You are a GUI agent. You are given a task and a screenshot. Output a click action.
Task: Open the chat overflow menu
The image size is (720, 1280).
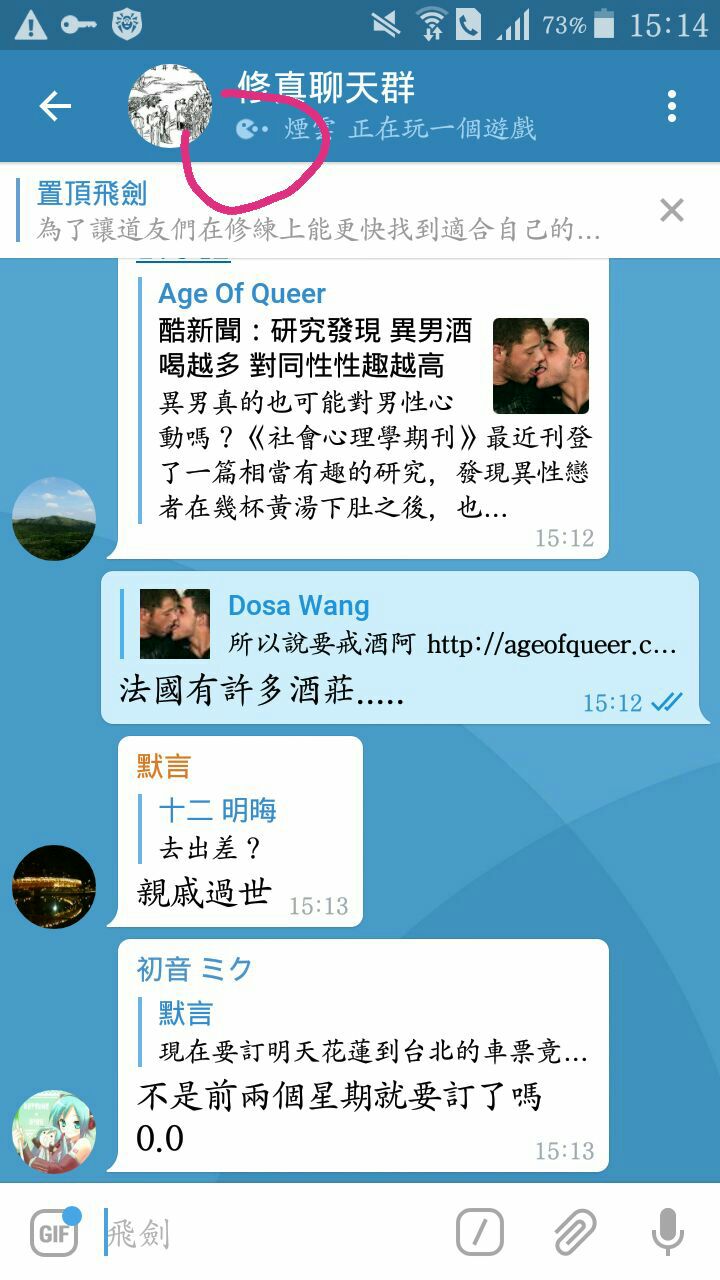(672, 107)
